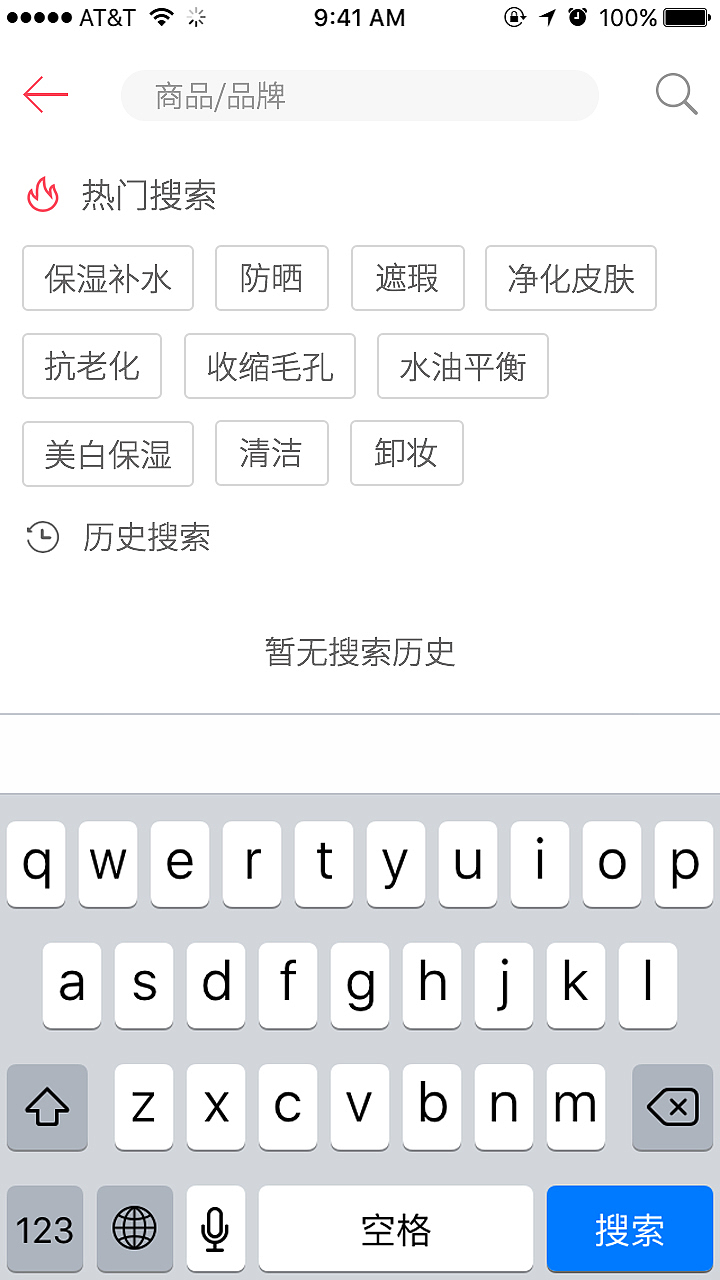Tap the clock icon beside 历史搜索
The width and height of the screenshot is (720, 1280).
tap(41, 537)
